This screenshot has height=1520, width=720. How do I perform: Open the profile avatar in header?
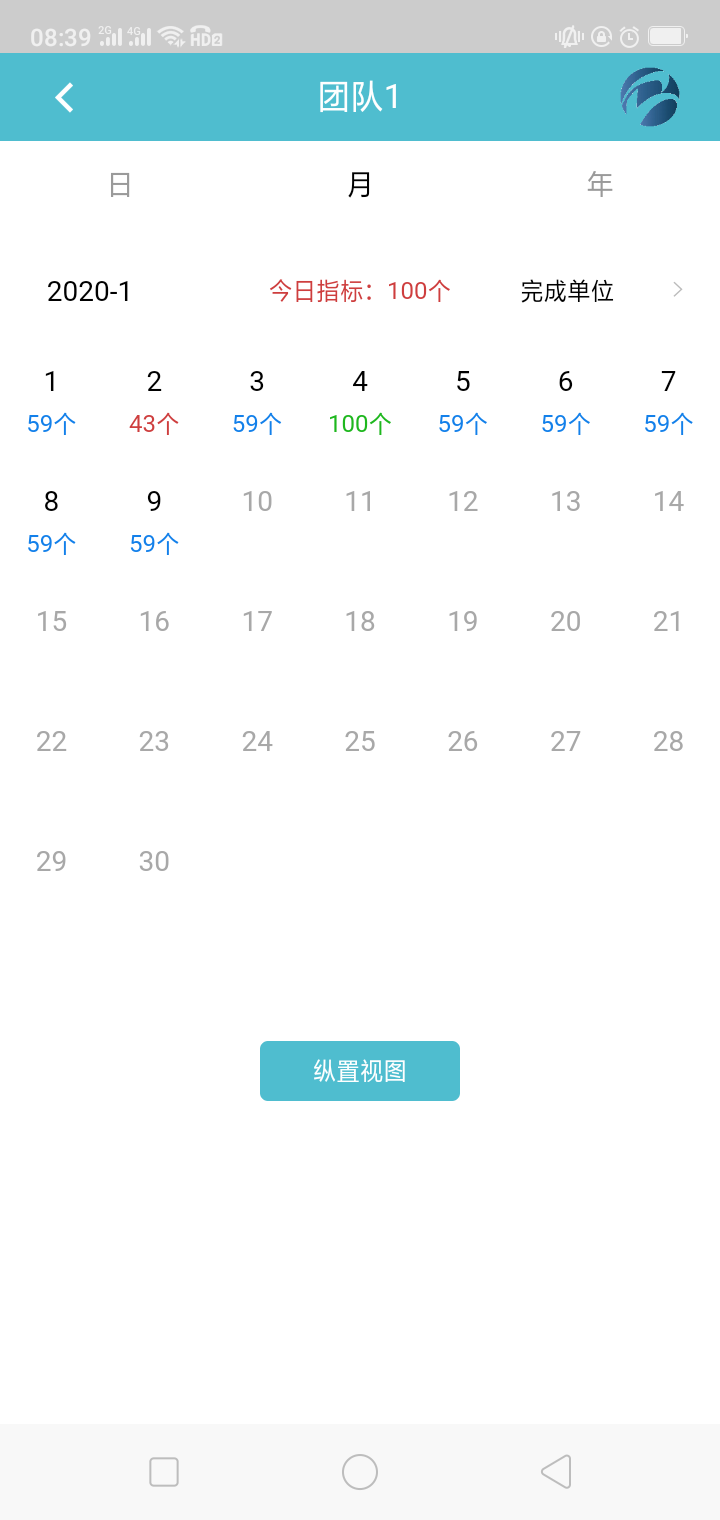650,97
